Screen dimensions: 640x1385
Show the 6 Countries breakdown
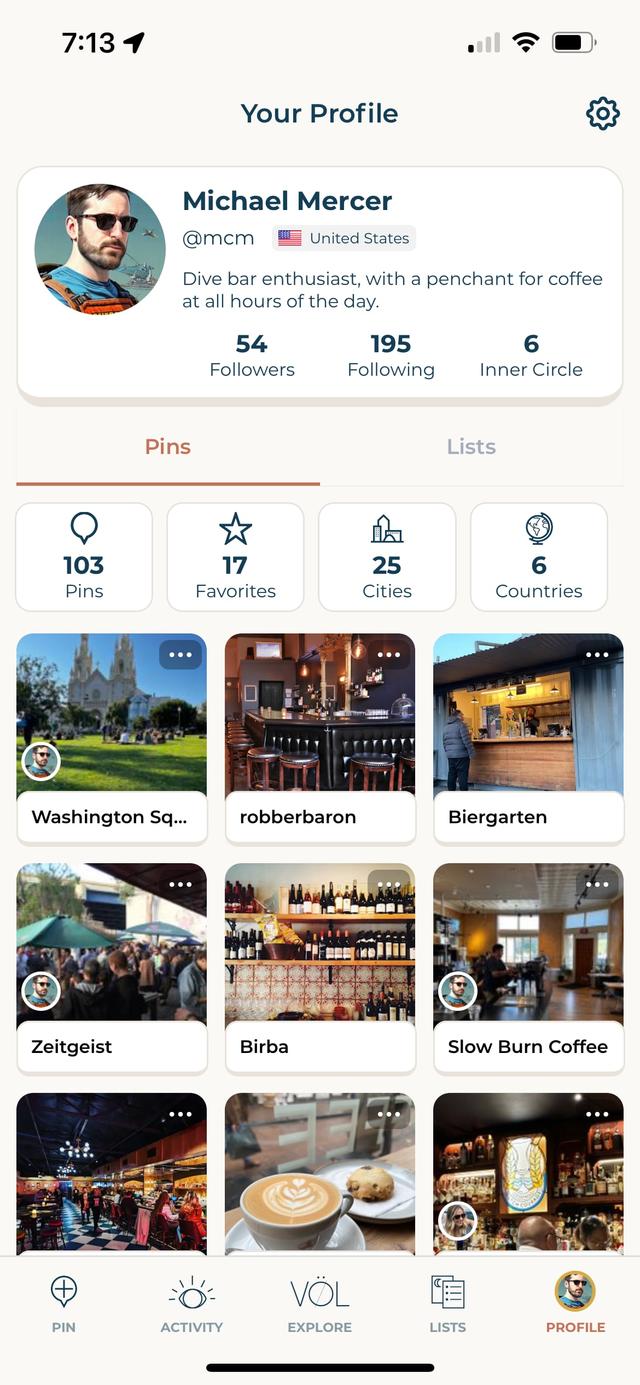click(x=539, y=557)
